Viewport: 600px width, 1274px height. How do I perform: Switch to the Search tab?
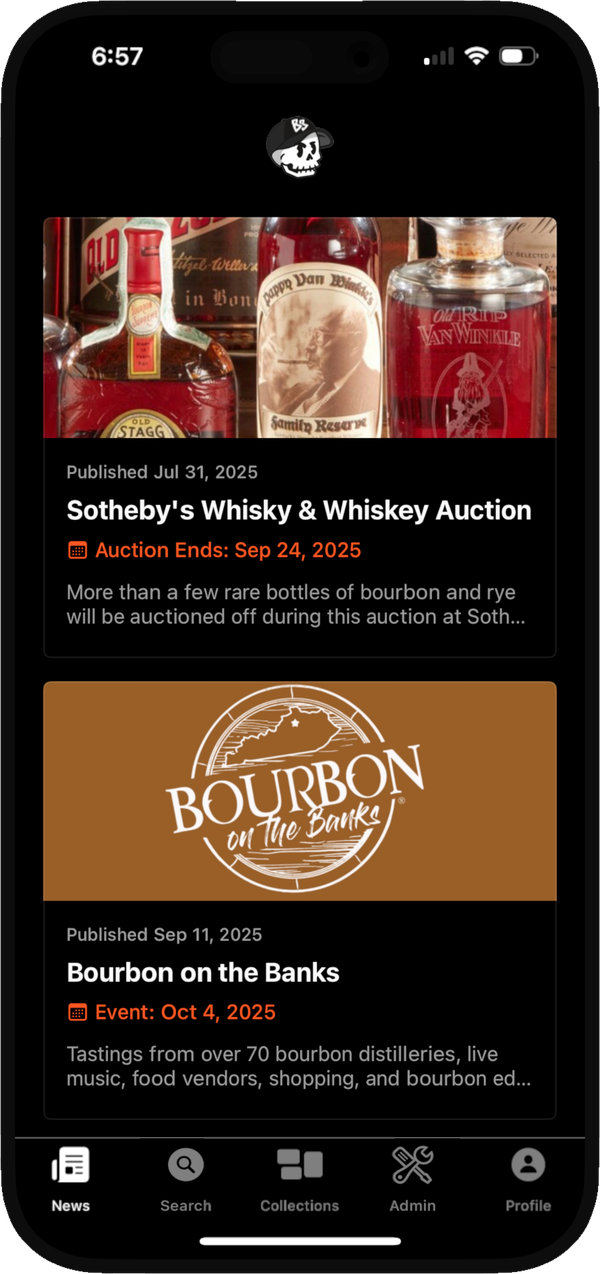tap(185, 1179)
